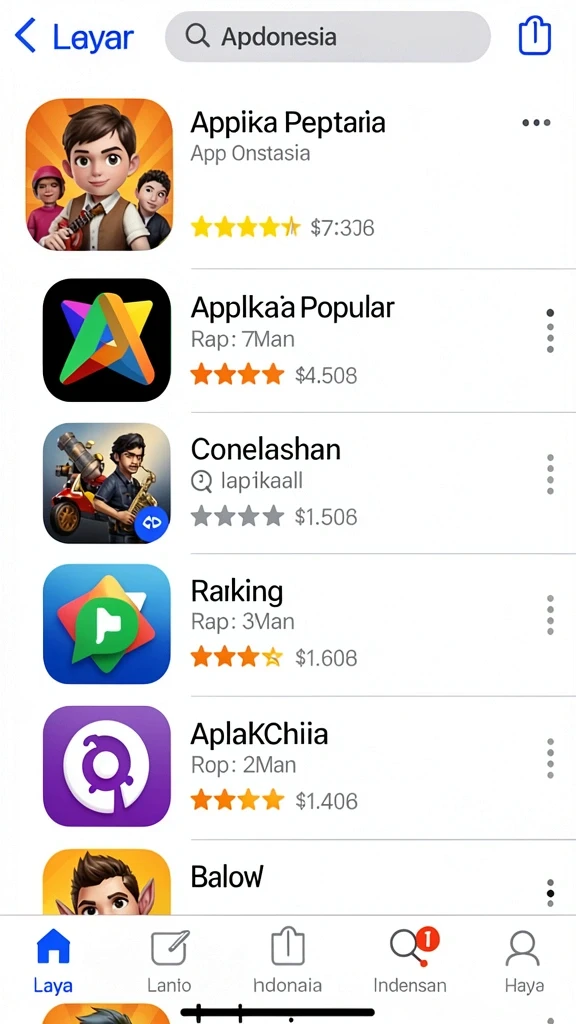Go back to Layar
This screenshot has height=1024, width=576.
tap(74, 37)
